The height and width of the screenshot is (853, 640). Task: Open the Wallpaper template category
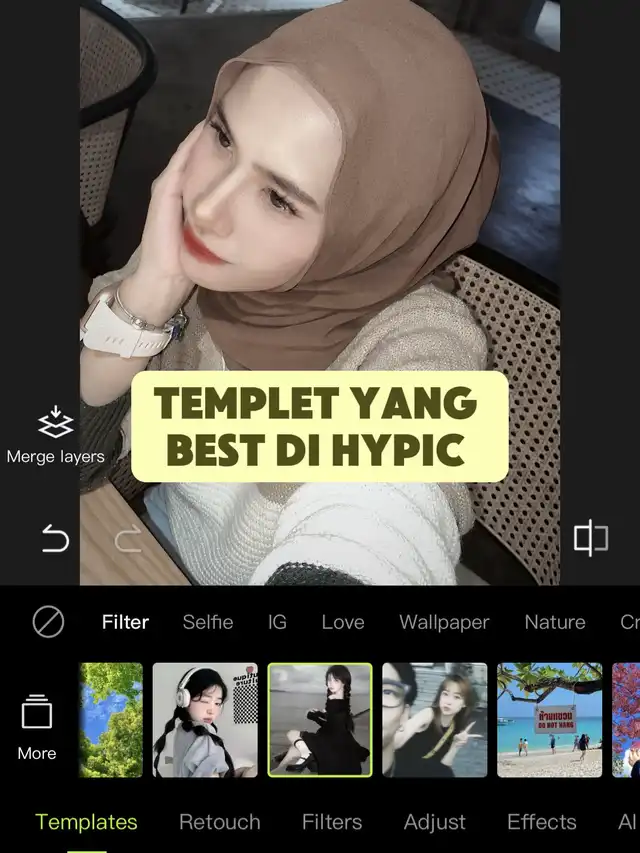444,622
